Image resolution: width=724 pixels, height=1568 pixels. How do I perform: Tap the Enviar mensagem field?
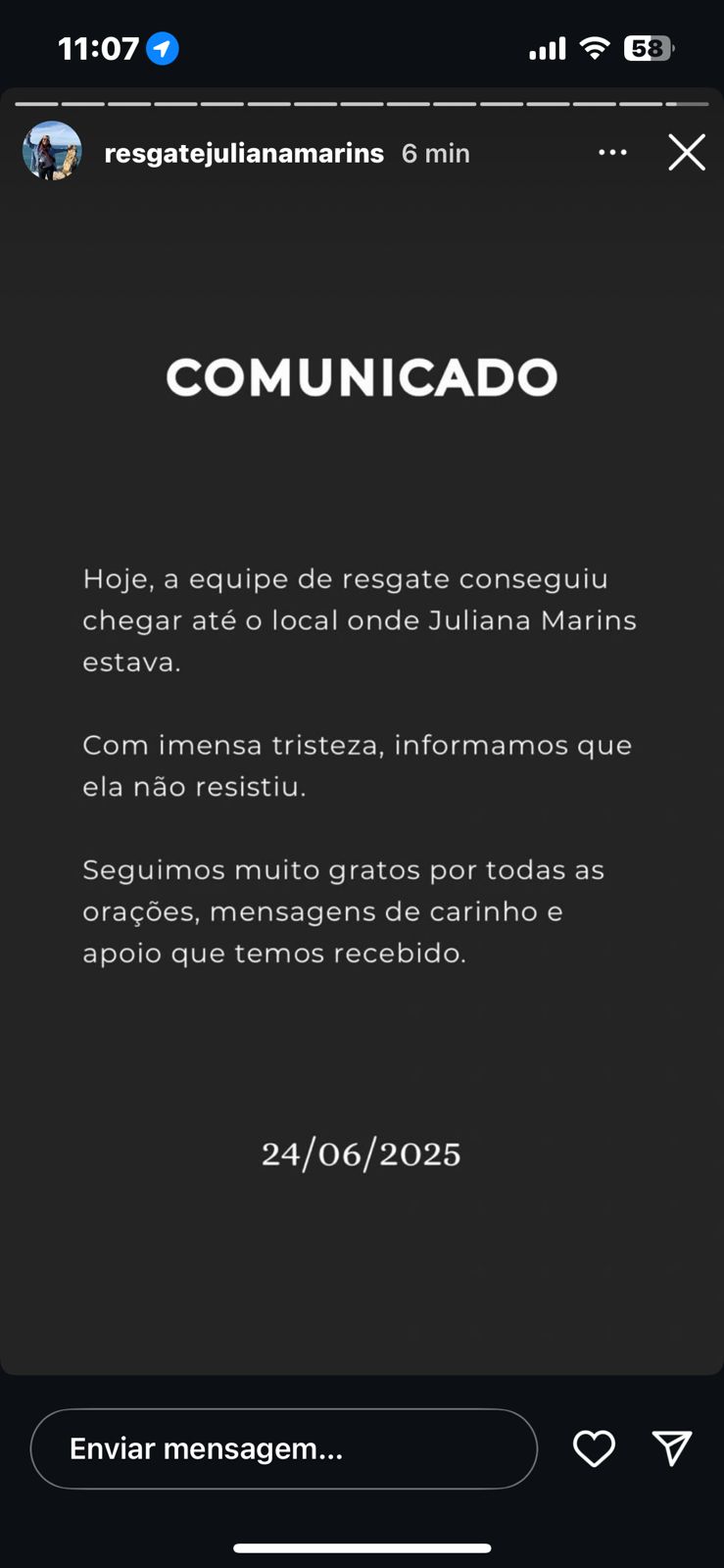[x=284, y=1448]
